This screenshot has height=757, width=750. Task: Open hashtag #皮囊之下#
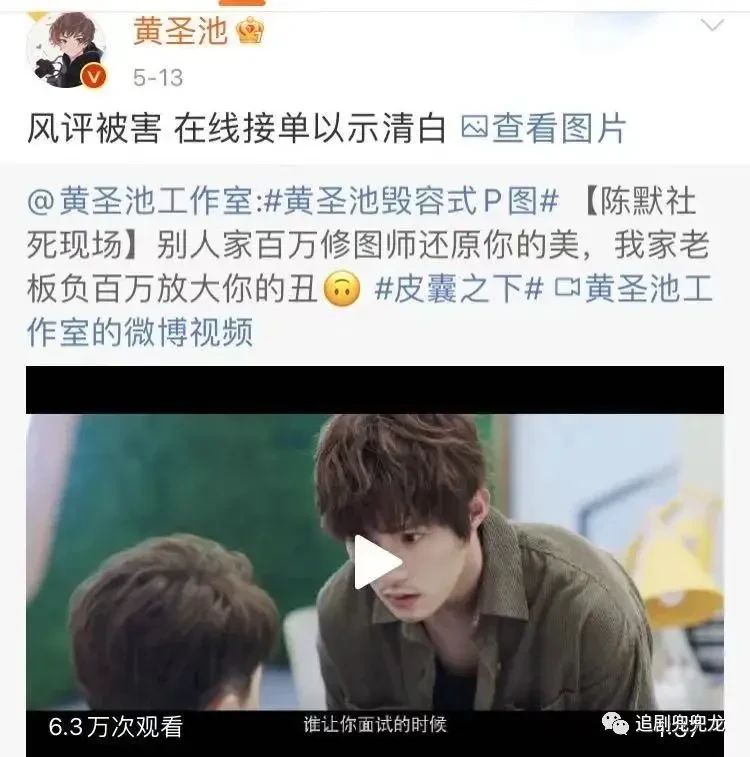click(x=458, y=290)
